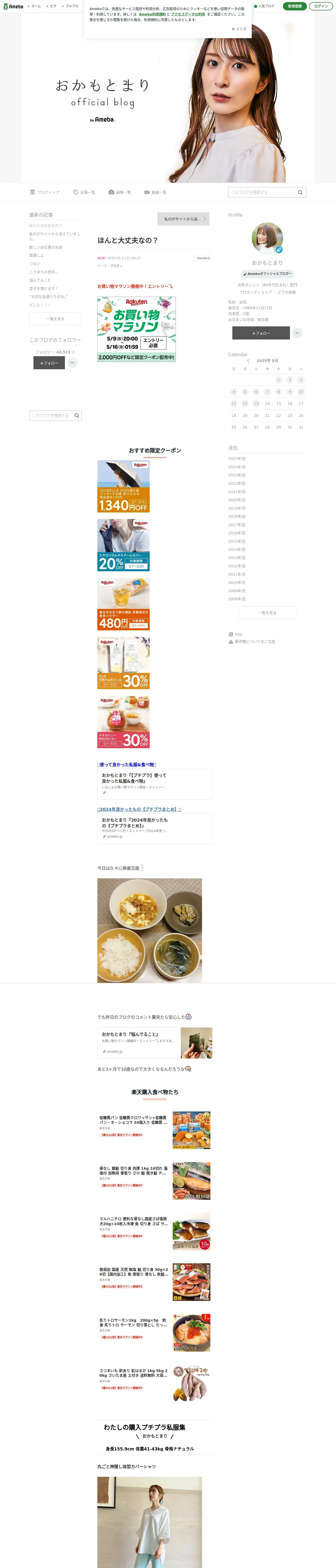Open the 20%OFF arm cover coupon
The image size is (336, 1568).
pyautogui.click(x=123, y=545)
